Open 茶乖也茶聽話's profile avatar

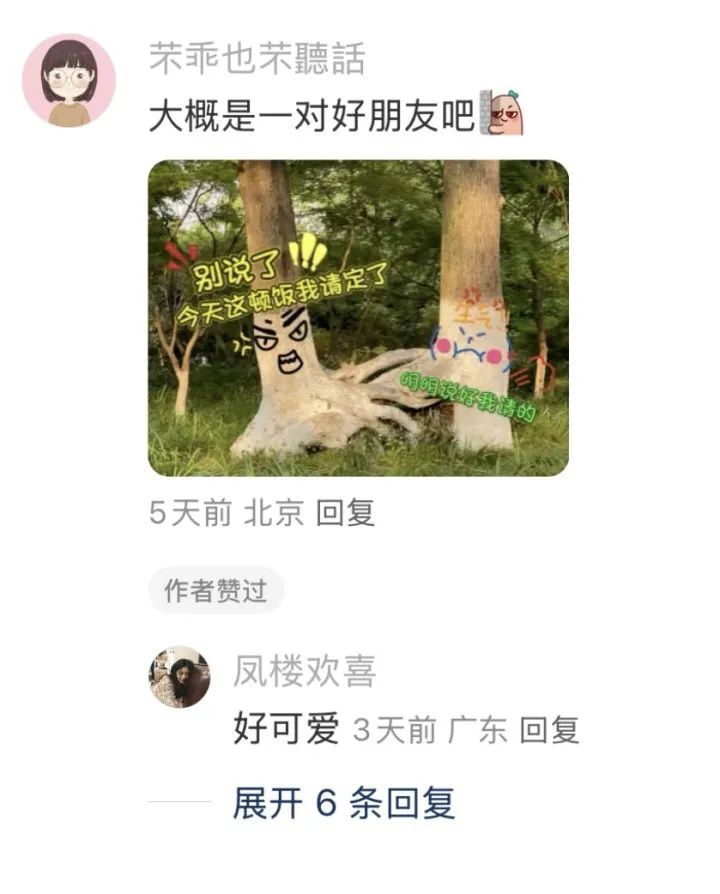[x=69, y=80]
